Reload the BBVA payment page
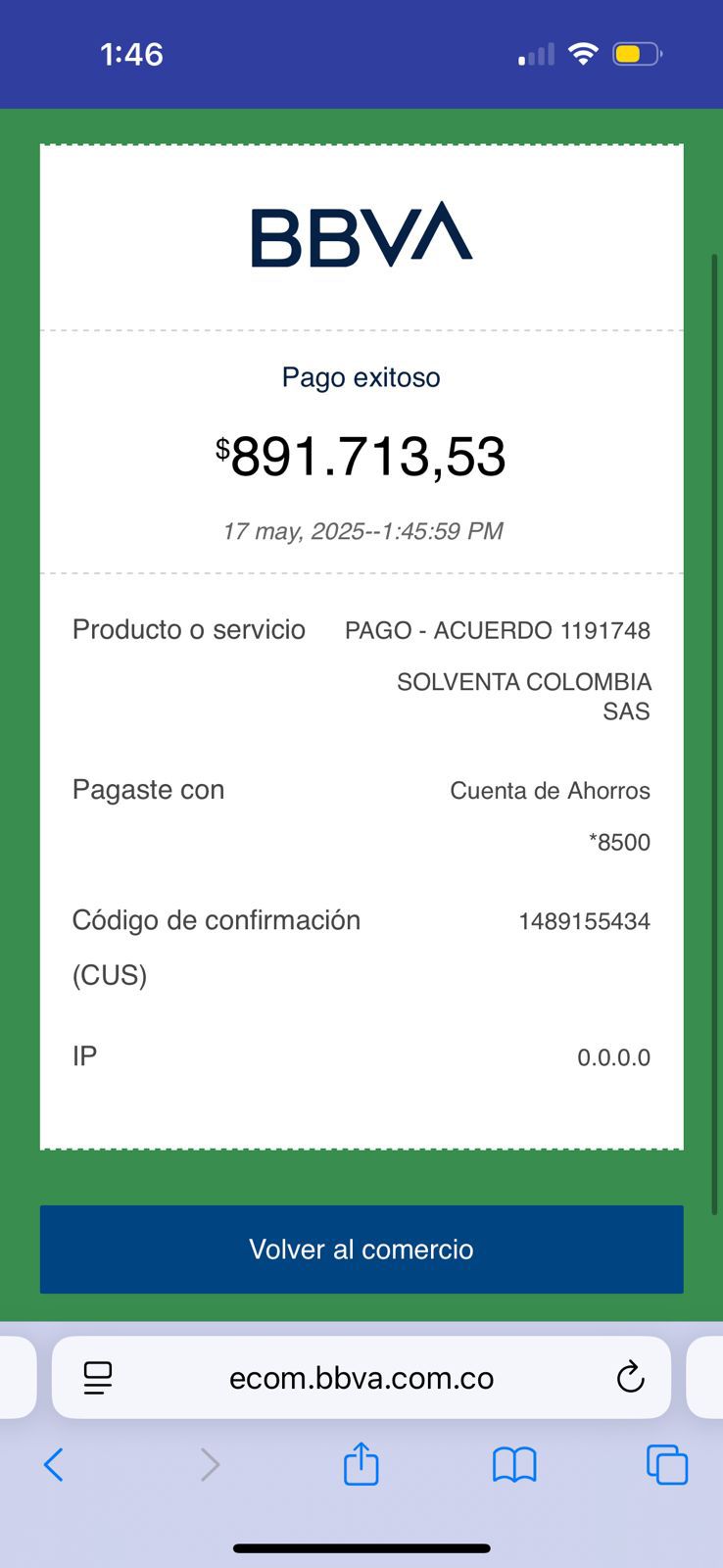723x1568 pixels. tap(630, 1378)
